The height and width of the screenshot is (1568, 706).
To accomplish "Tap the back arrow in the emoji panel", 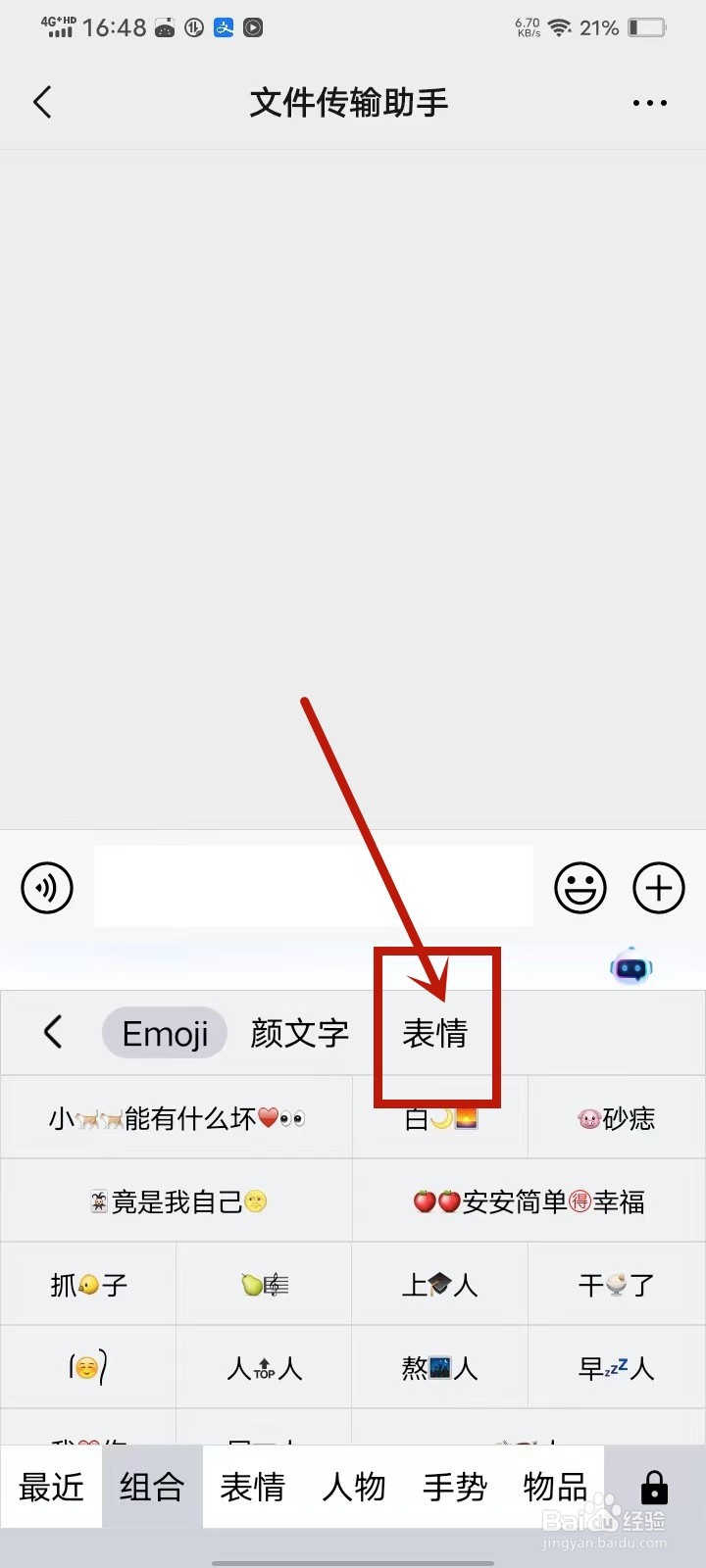I will [x=53, y=1032].
